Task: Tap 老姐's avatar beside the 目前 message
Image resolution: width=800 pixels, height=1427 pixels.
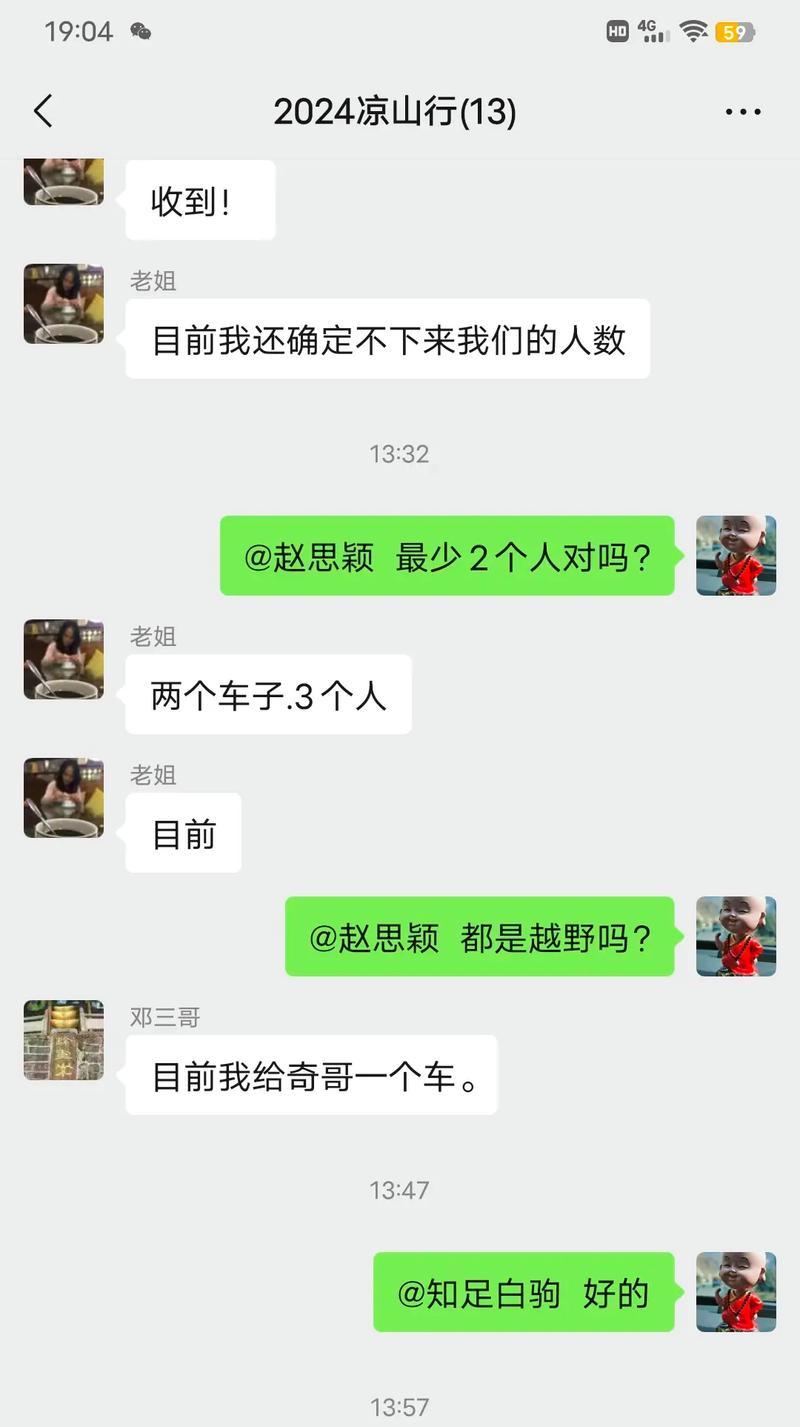Action: [x=64, y=798]
